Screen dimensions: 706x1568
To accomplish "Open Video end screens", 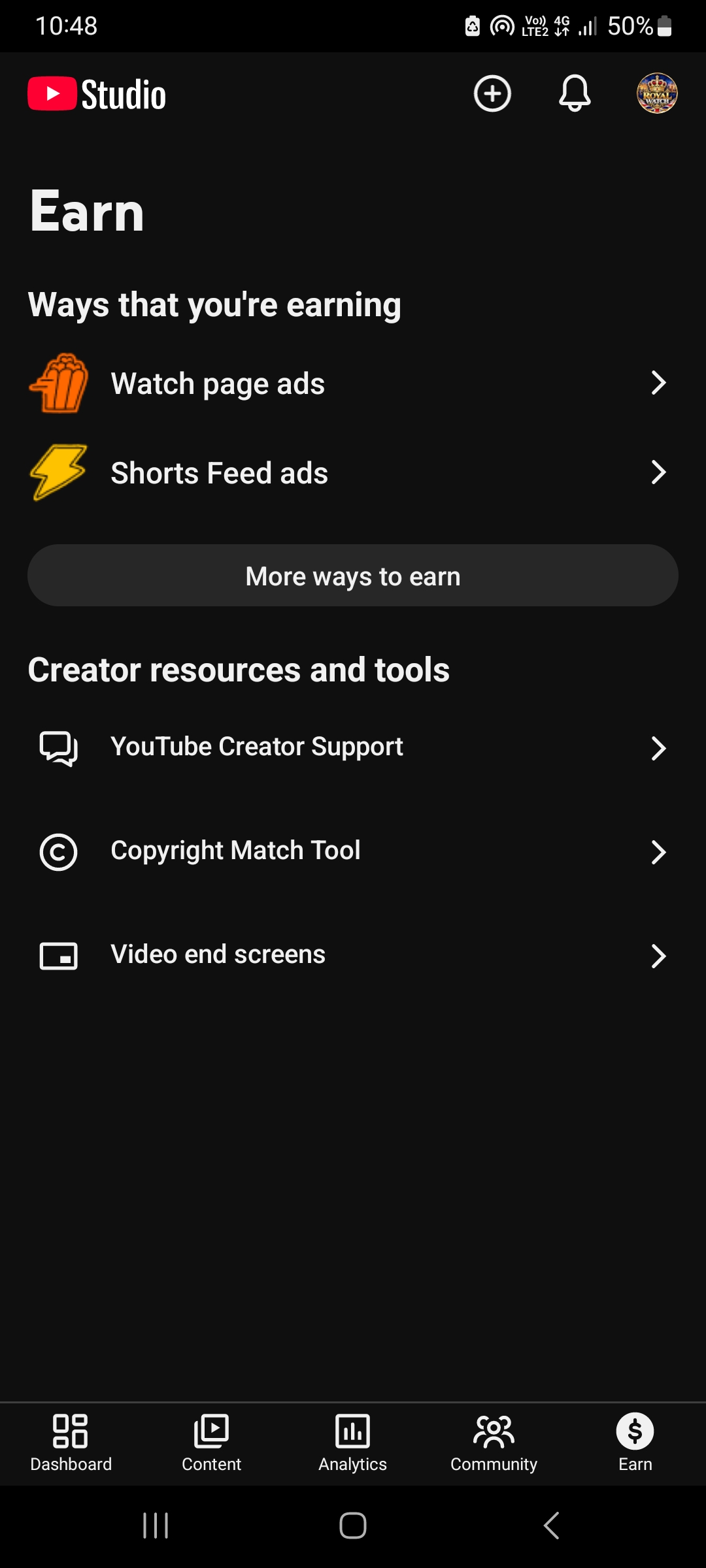I will (353, 955).
